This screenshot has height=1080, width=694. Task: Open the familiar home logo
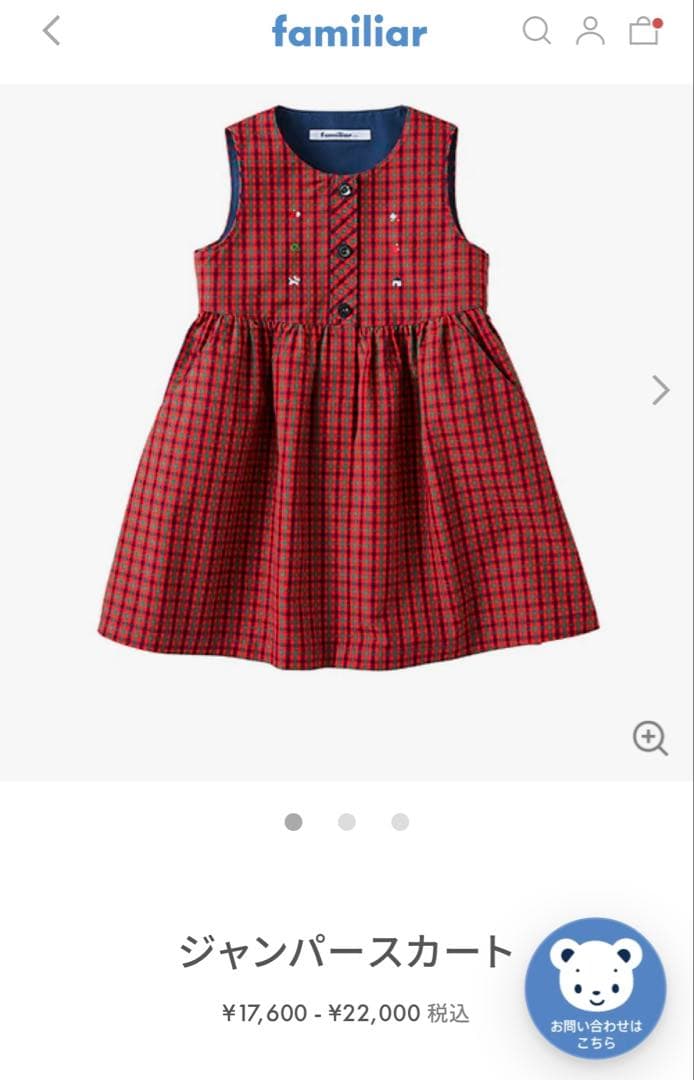pos(349,32)
